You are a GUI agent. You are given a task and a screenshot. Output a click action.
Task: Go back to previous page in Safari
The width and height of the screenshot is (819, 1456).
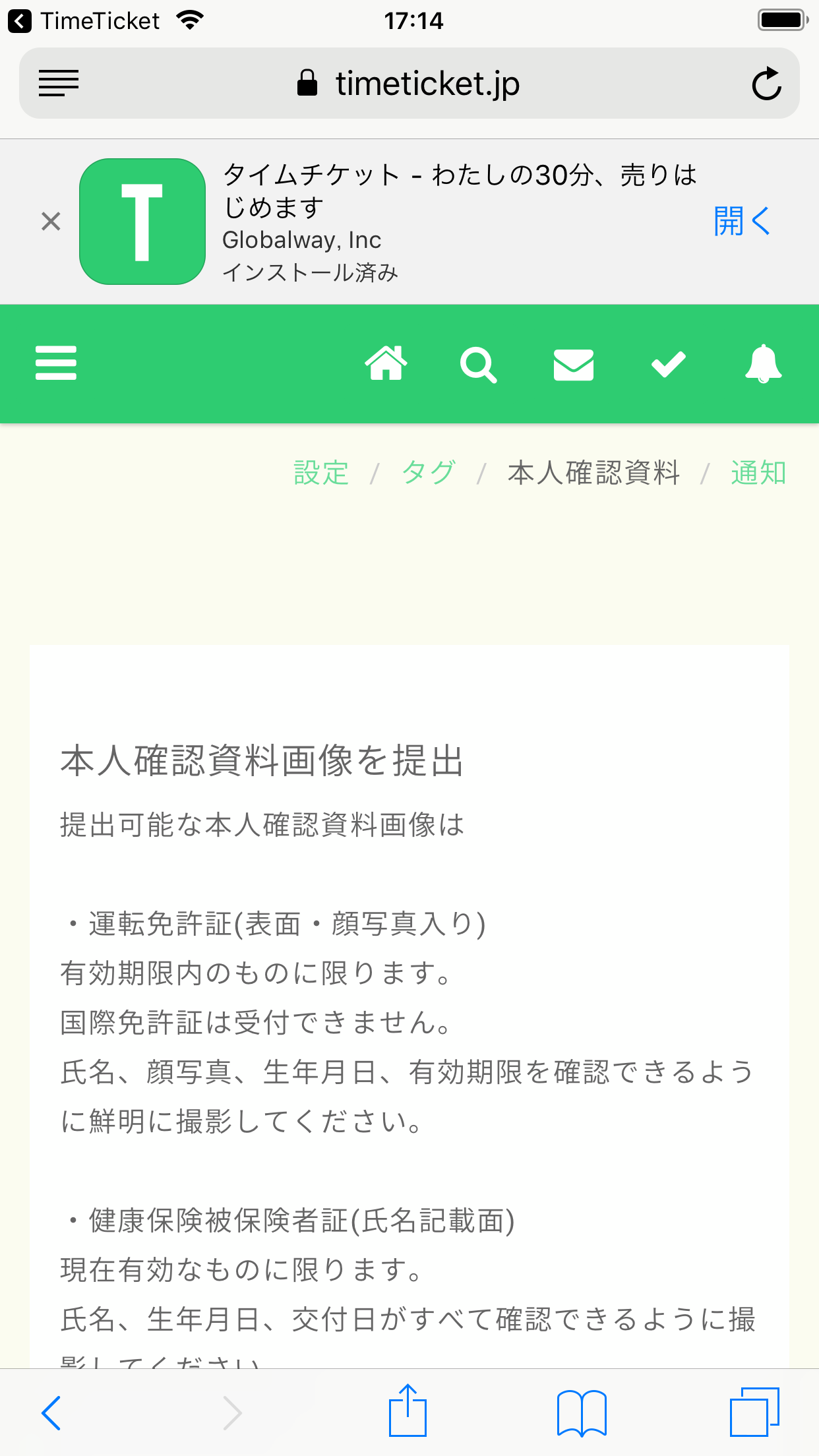(x=51, y=1413)
